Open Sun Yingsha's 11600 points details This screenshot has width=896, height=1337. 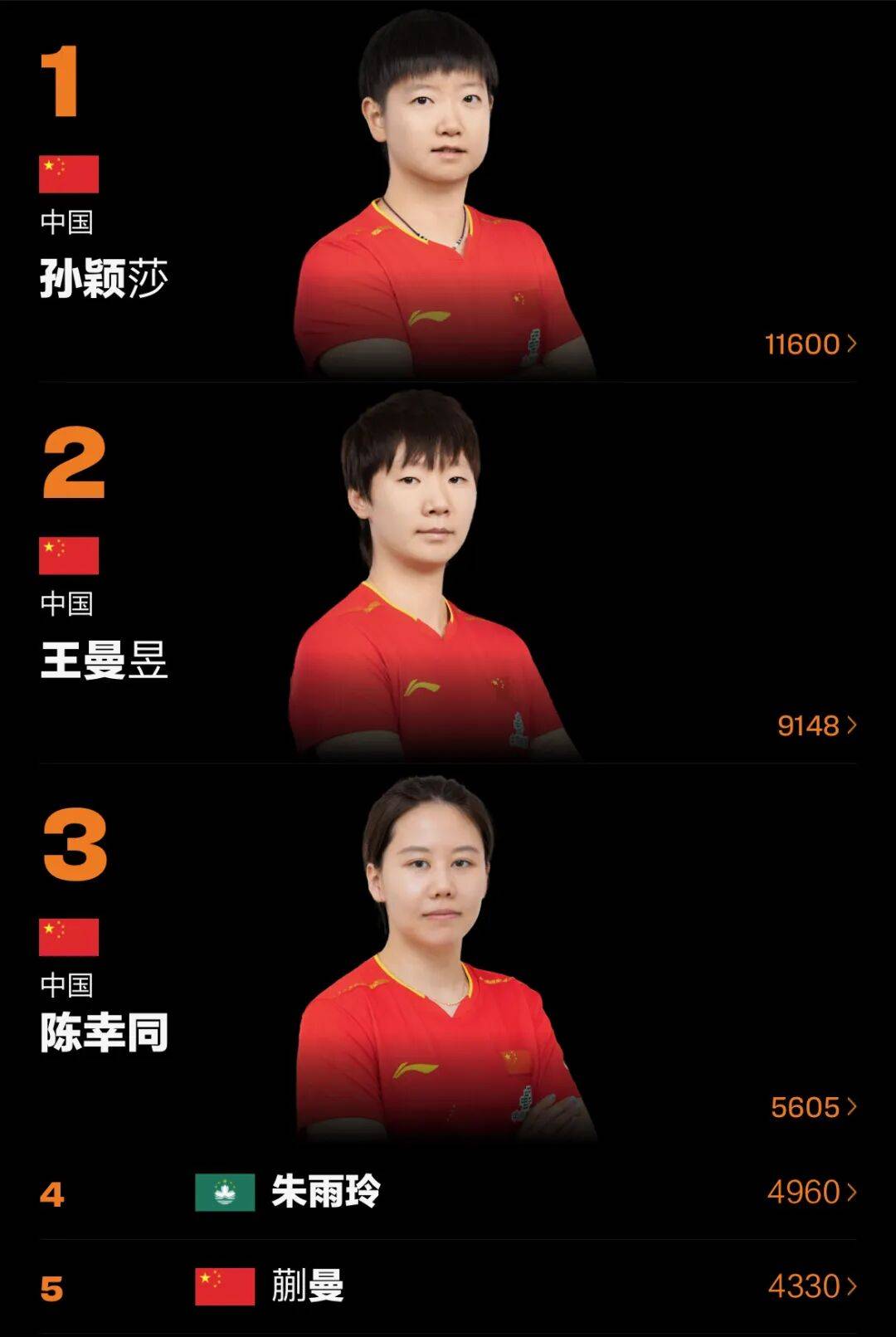[810, 344]
